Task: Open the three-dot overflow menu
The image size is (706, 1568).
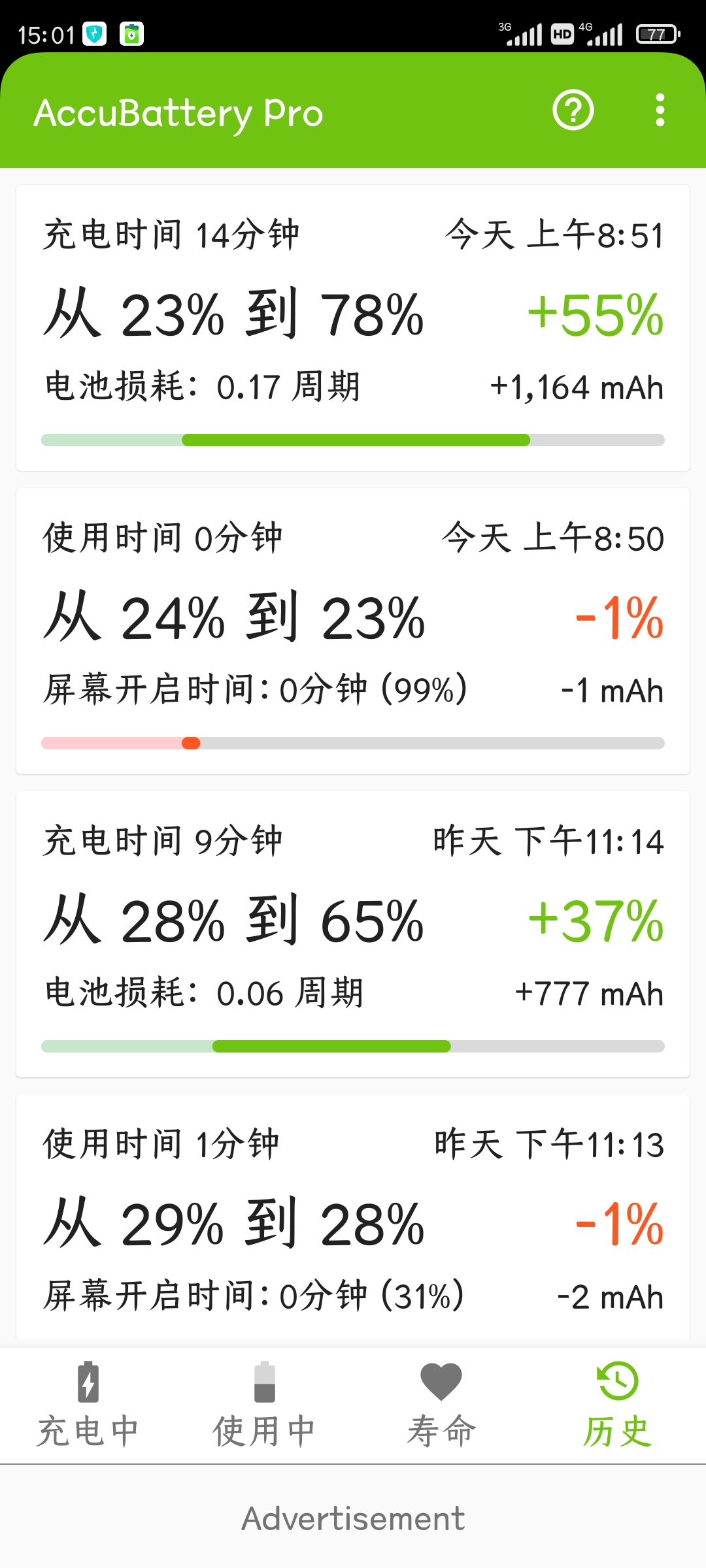Action: [660, 110]
